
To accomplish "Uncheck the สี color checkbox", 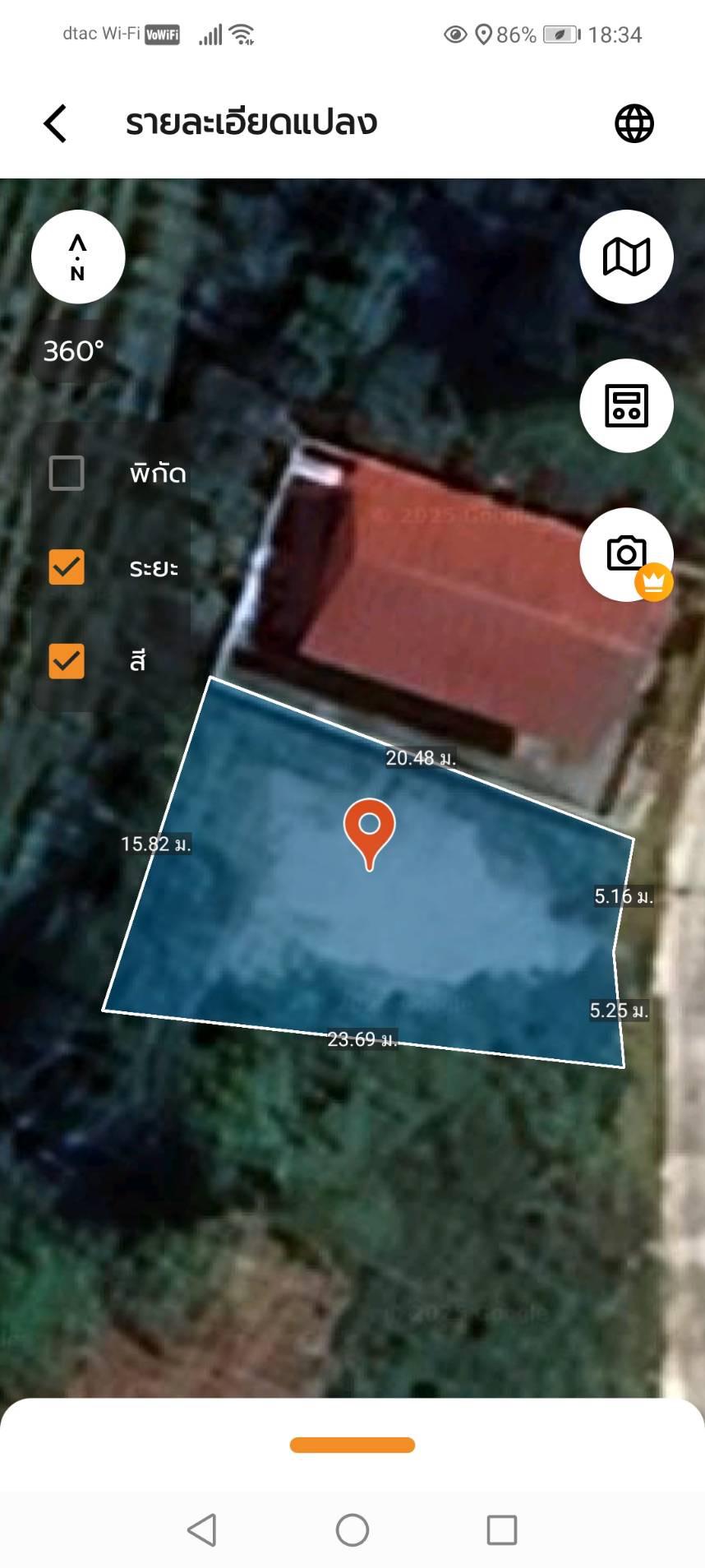I will click(x=67, y=661).
